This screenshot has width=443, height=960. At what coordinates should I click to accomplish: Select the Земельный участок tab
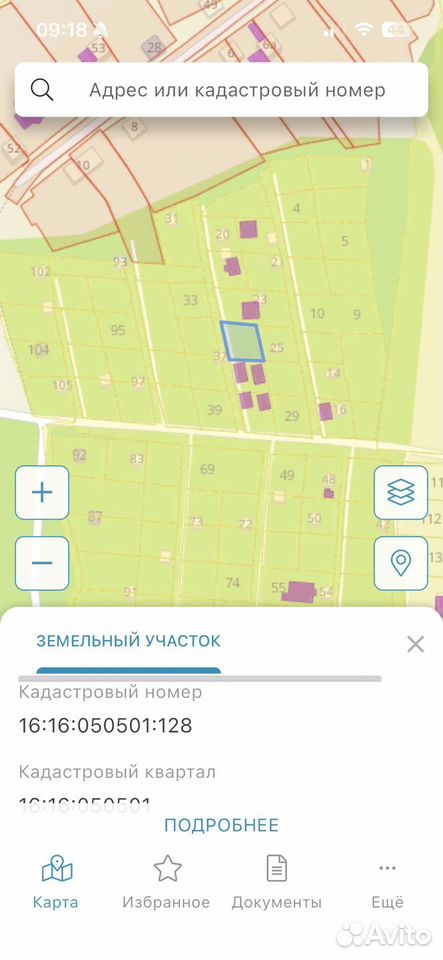click(128, 641)
